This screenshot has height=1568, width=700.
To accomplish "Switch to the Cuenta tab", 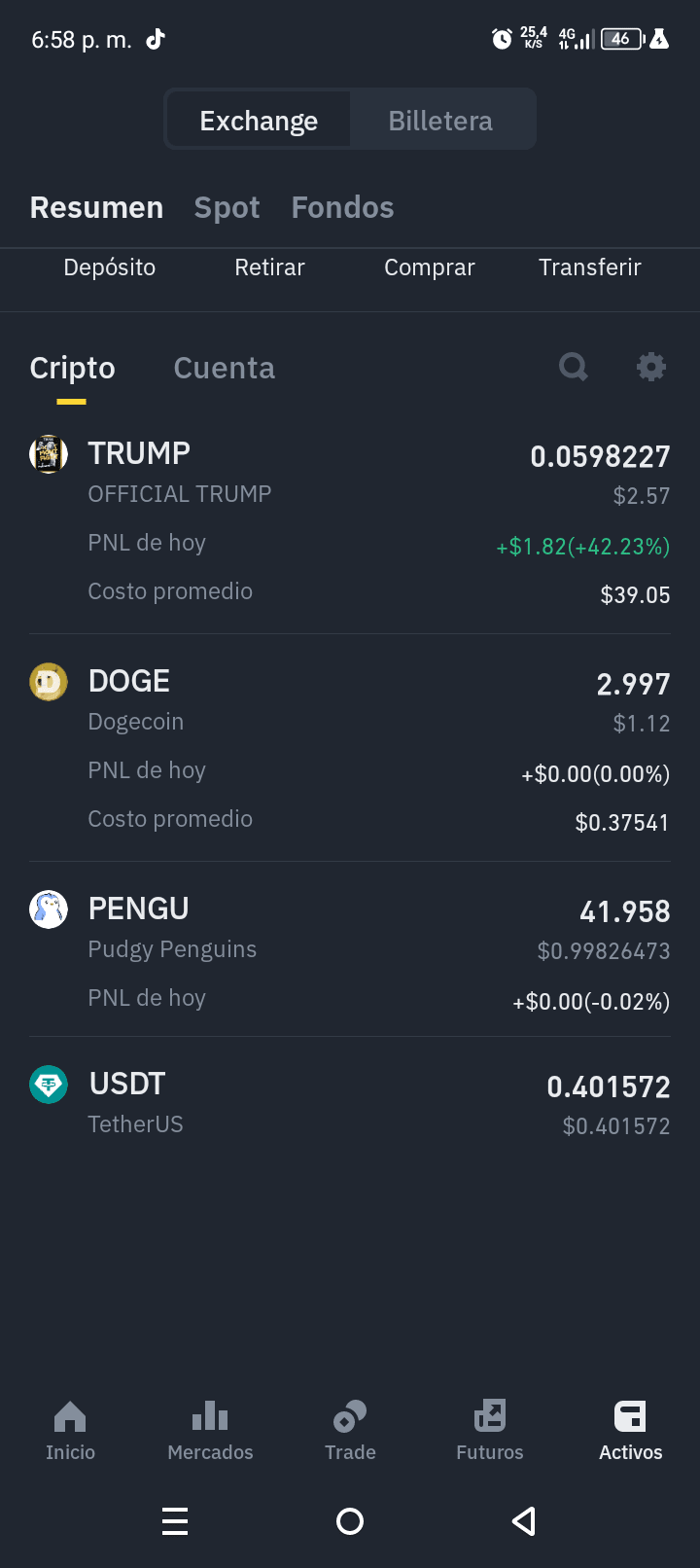I will coord(224,368).
